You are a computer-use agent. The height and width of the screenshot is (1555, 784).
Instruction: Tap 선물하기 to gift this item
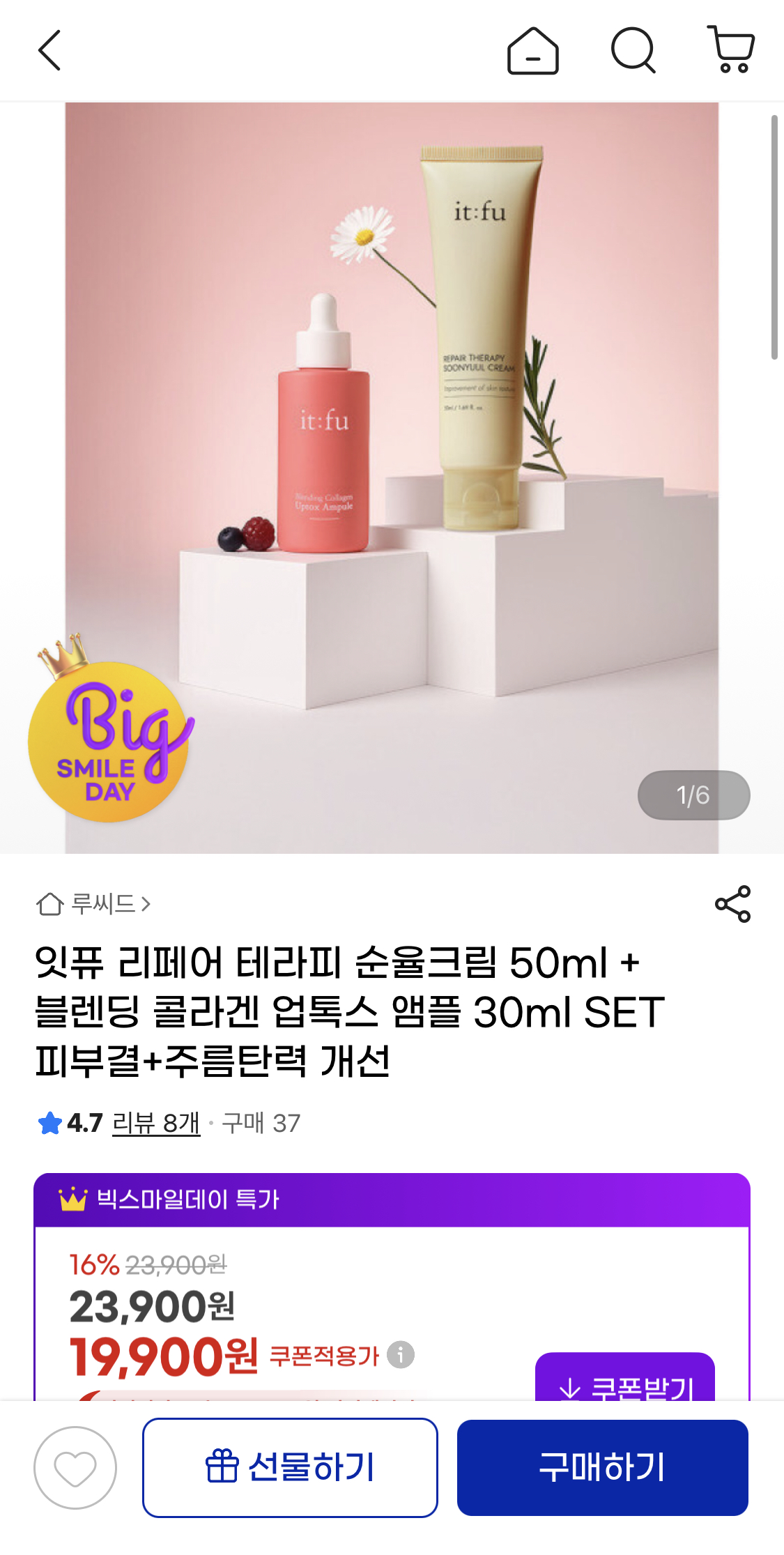[290, 1467]
